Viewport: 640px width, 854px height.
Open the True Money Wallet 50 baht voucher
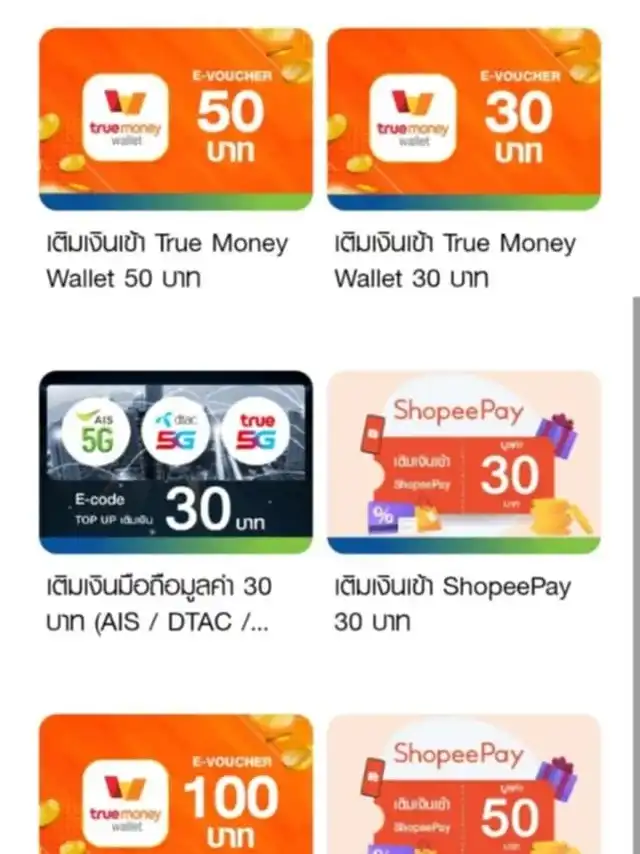(176, 118)
